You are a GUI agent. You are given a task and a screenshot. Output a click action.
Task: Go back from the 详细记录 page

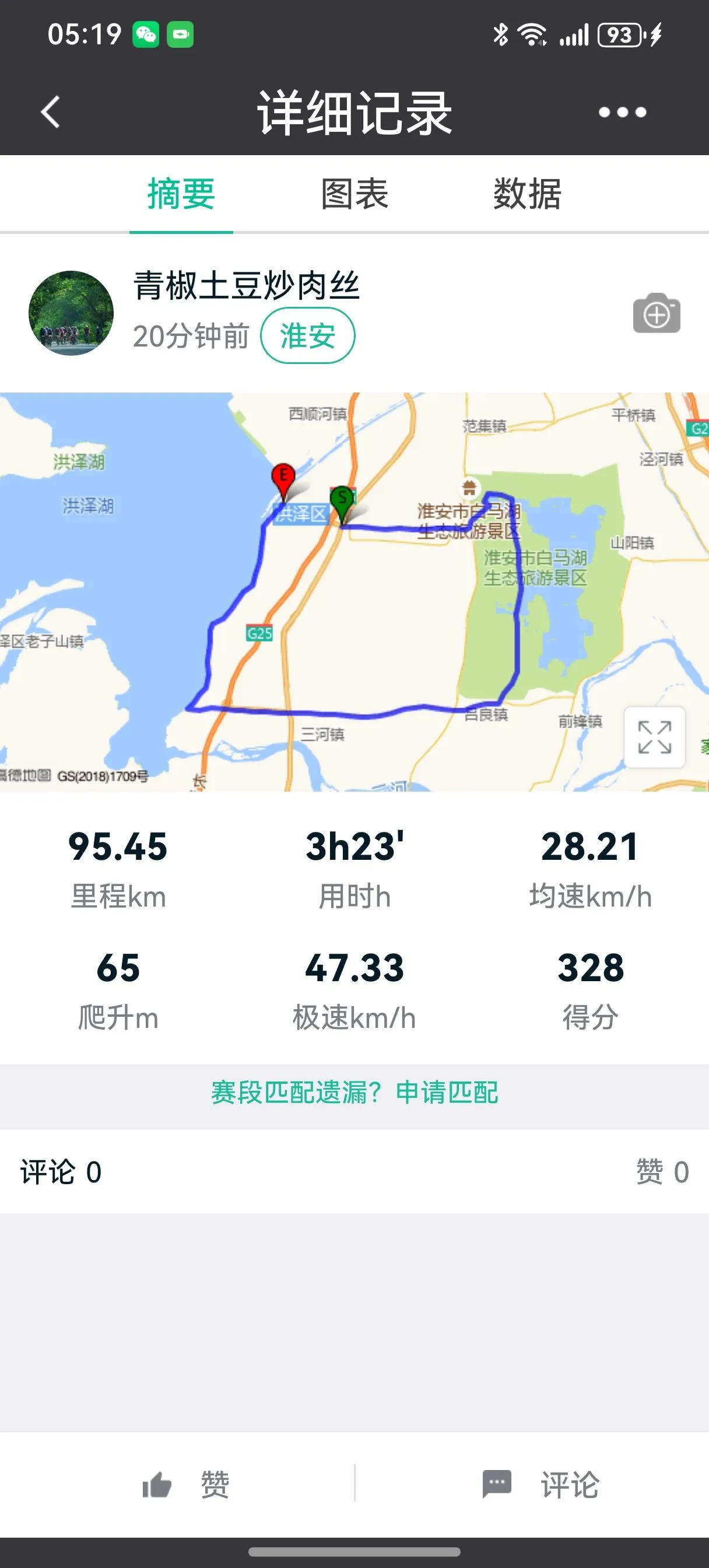pyautogui.click(x=51, y=113)
